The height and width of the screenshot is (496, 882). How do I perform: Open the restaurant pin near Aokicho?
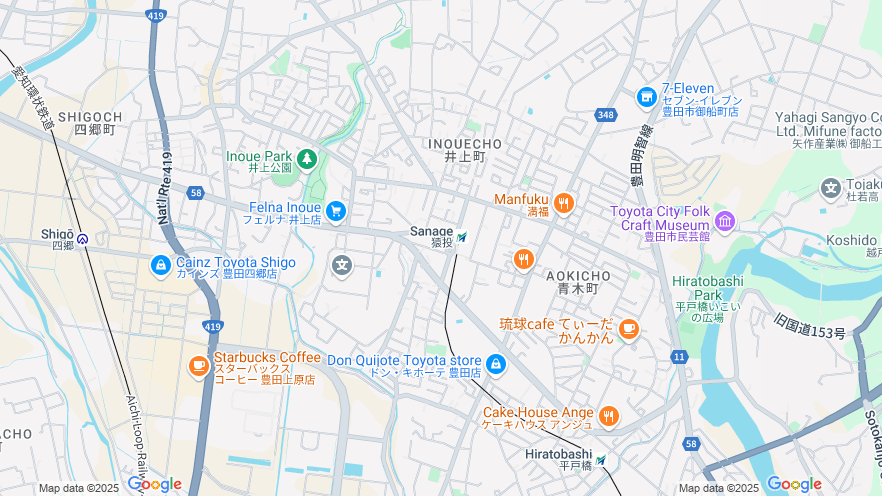click(523, 260)
